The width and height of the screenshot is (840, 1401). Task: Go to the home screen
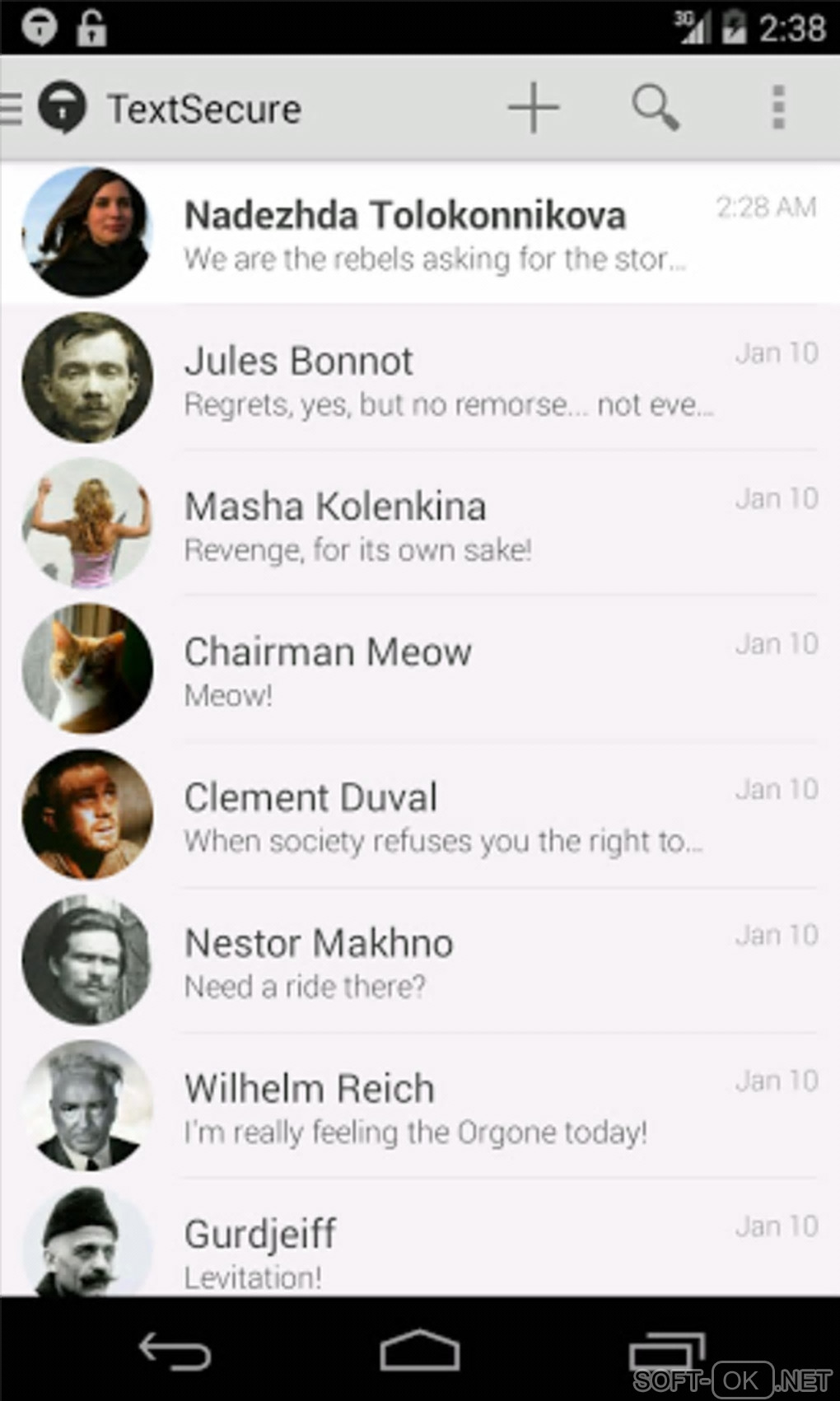click(x=419, y=1352)
